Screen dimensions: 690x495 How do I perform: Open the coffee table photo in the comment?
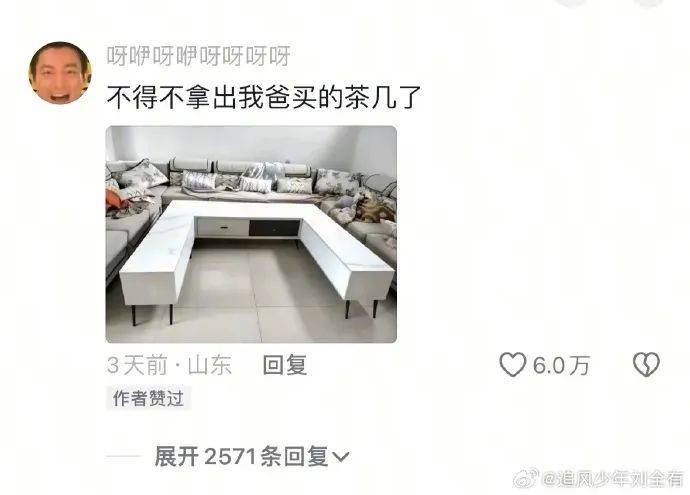[x=251, y=234]
